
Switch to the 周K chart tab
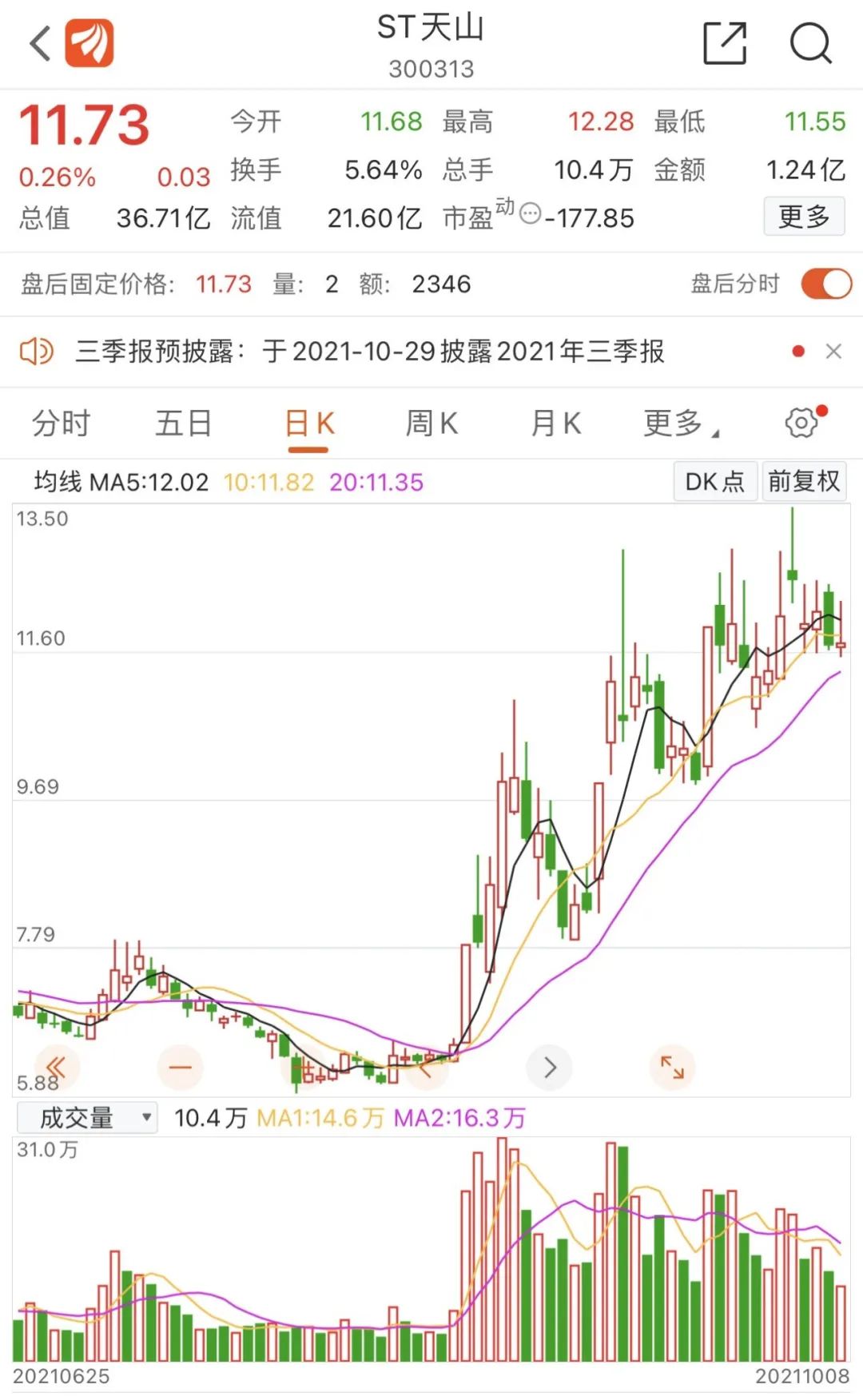tap(431, 424)
